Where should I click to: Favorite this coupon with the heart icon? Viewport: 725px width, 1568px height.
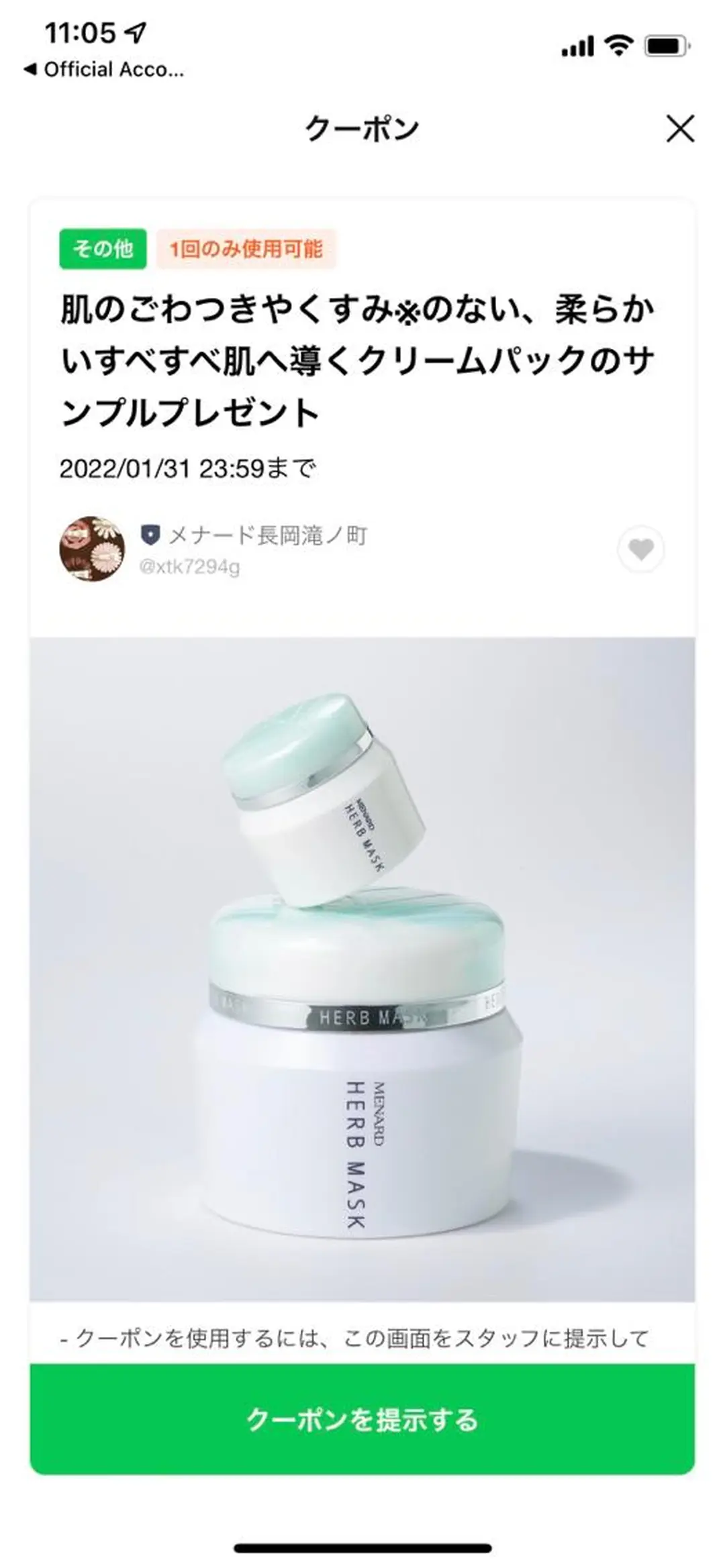click(x=640, y=550)
